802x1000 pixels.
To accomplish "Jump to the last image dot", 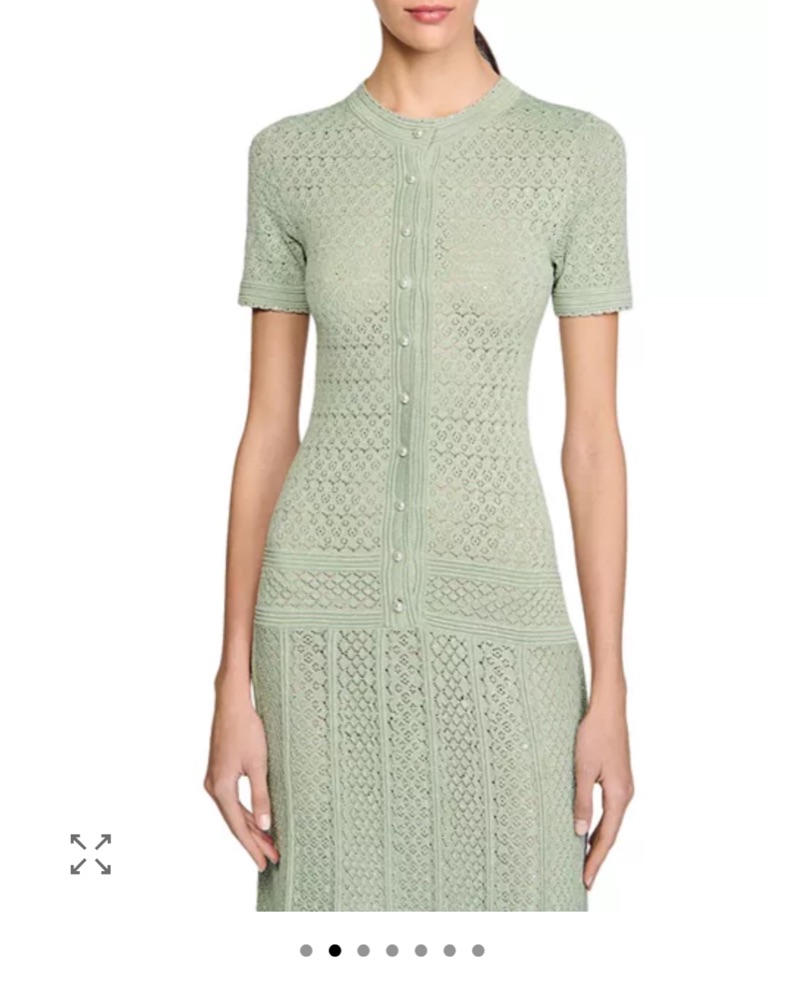I will (478, 950).
